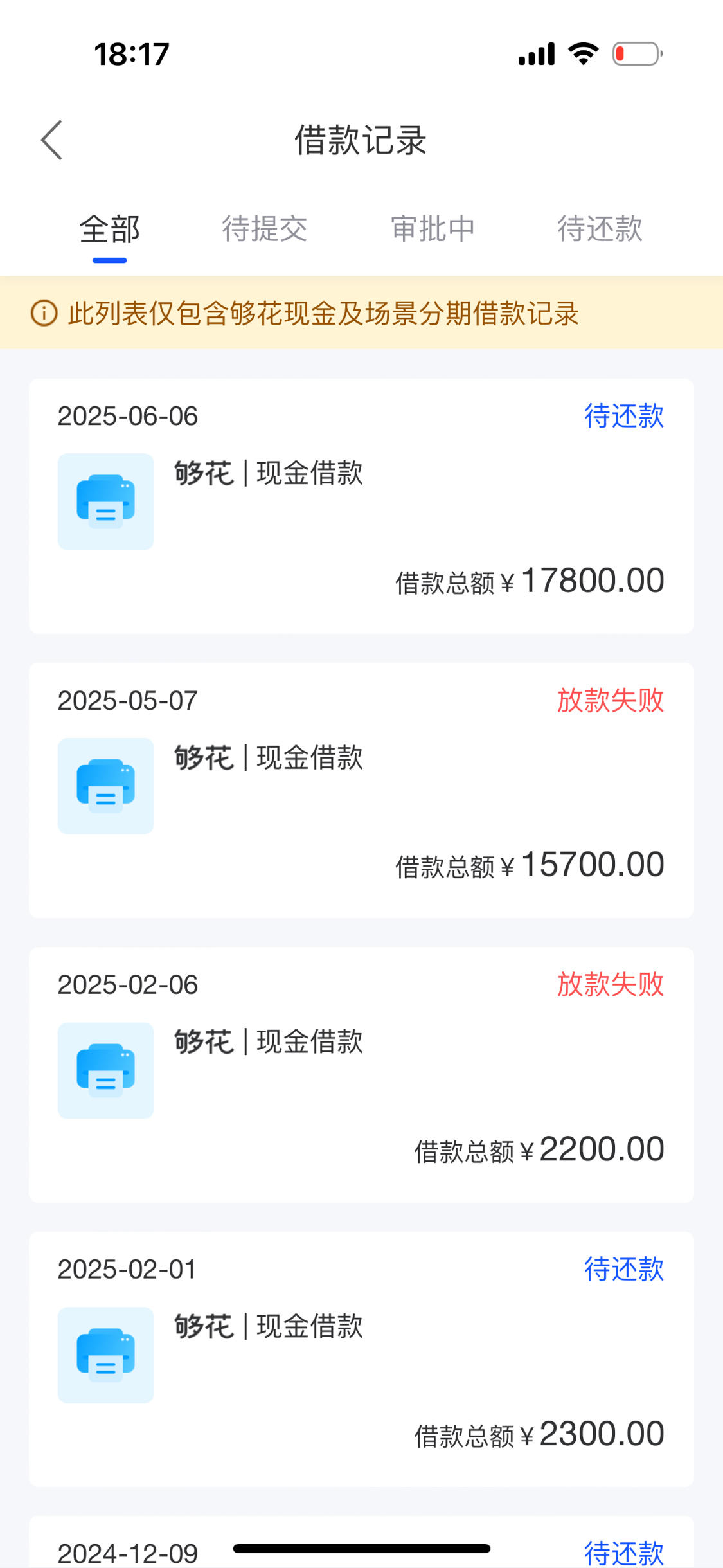This screenshot has height=1568, width=723.
Task: Open the 2025-02-06 loan record of ¥2200.00
Action: [361, 1075]
